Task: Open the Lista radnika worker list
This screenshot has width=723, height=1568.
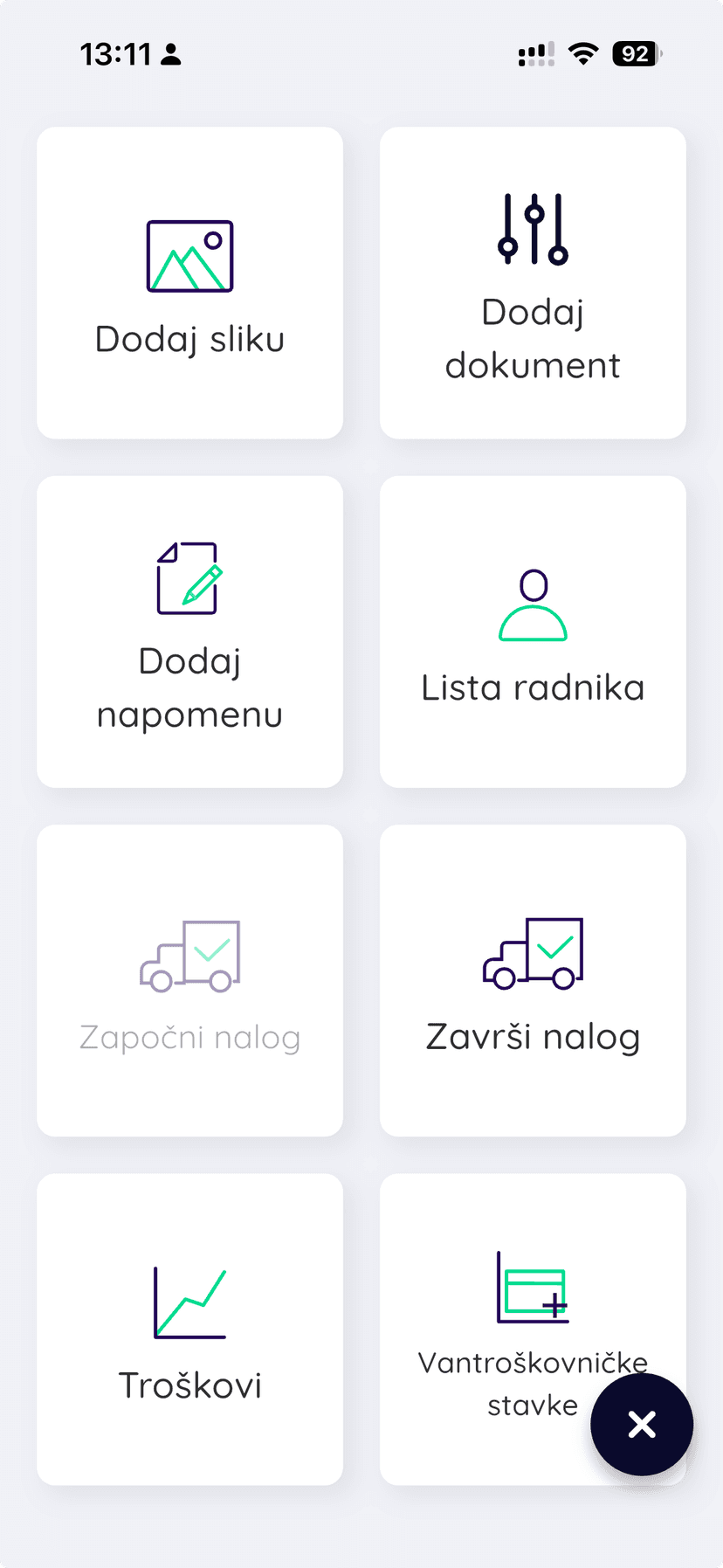Action: (x=533, y=631)
